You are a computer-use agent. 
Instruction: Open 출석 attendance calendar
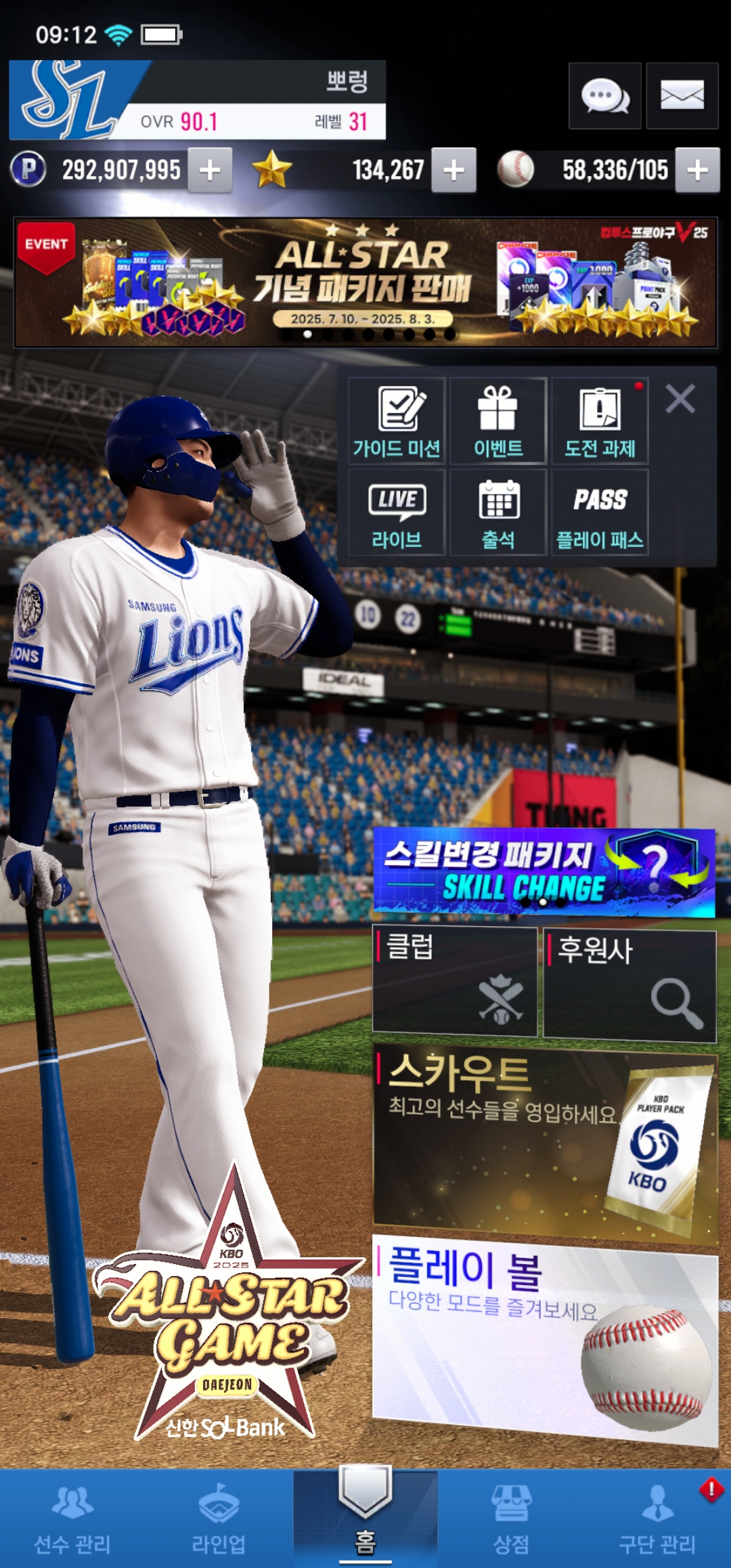tap(498, 513)
